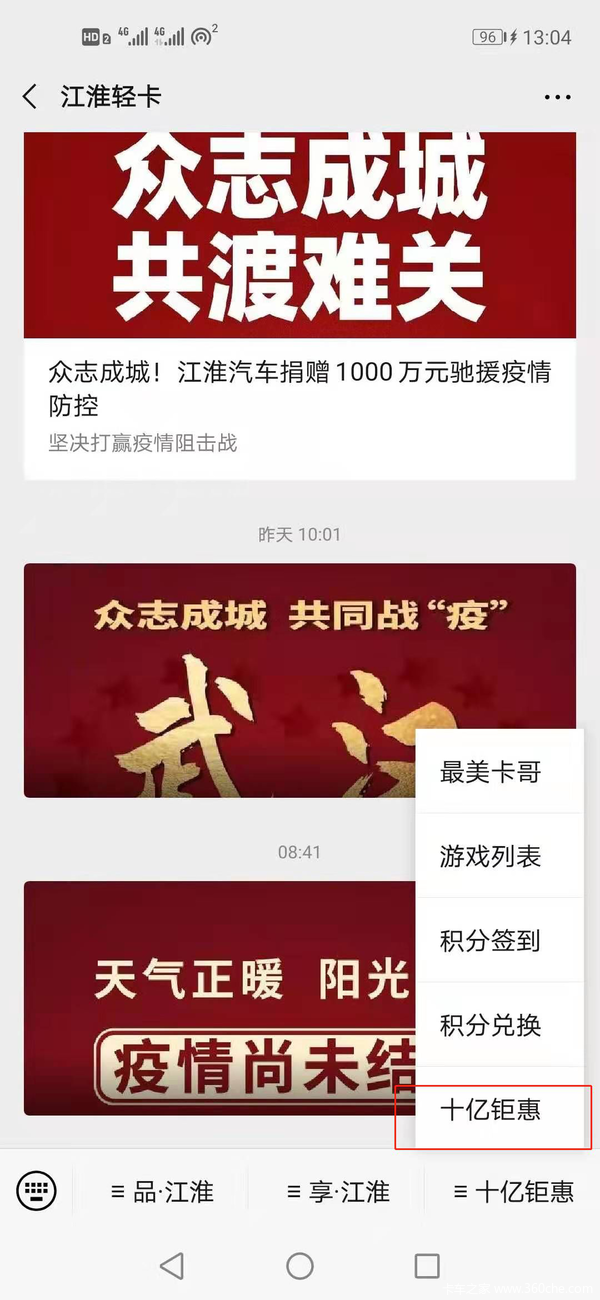Tap 十亿钜惠 in the popup submenu
The height and width of the screenshot is (1300, 600).
pyautogui.click(x=490, y=1109)
